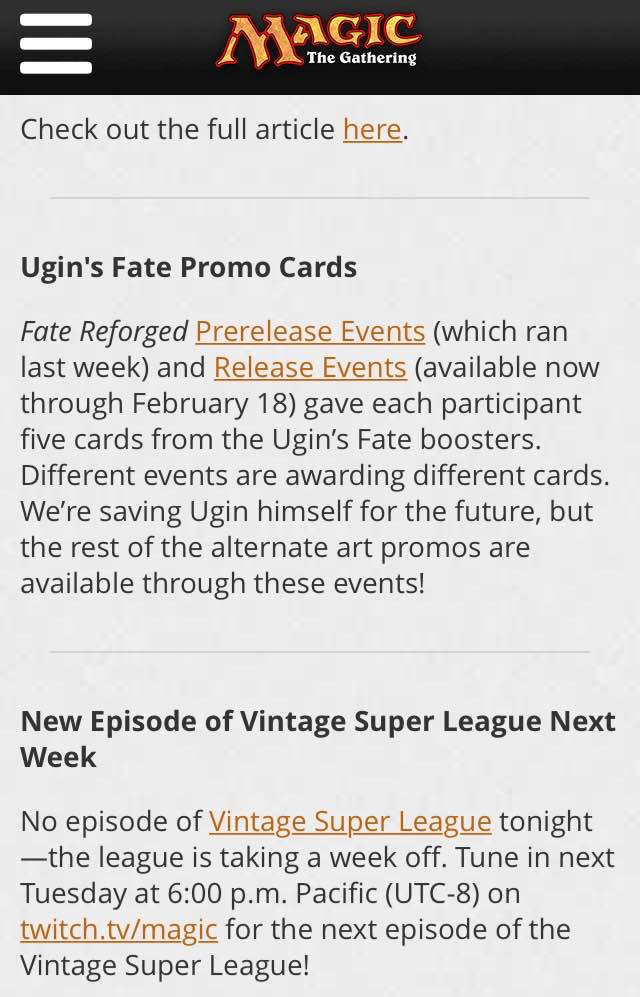Open the twitch.tv/magic link

[119, 930]
